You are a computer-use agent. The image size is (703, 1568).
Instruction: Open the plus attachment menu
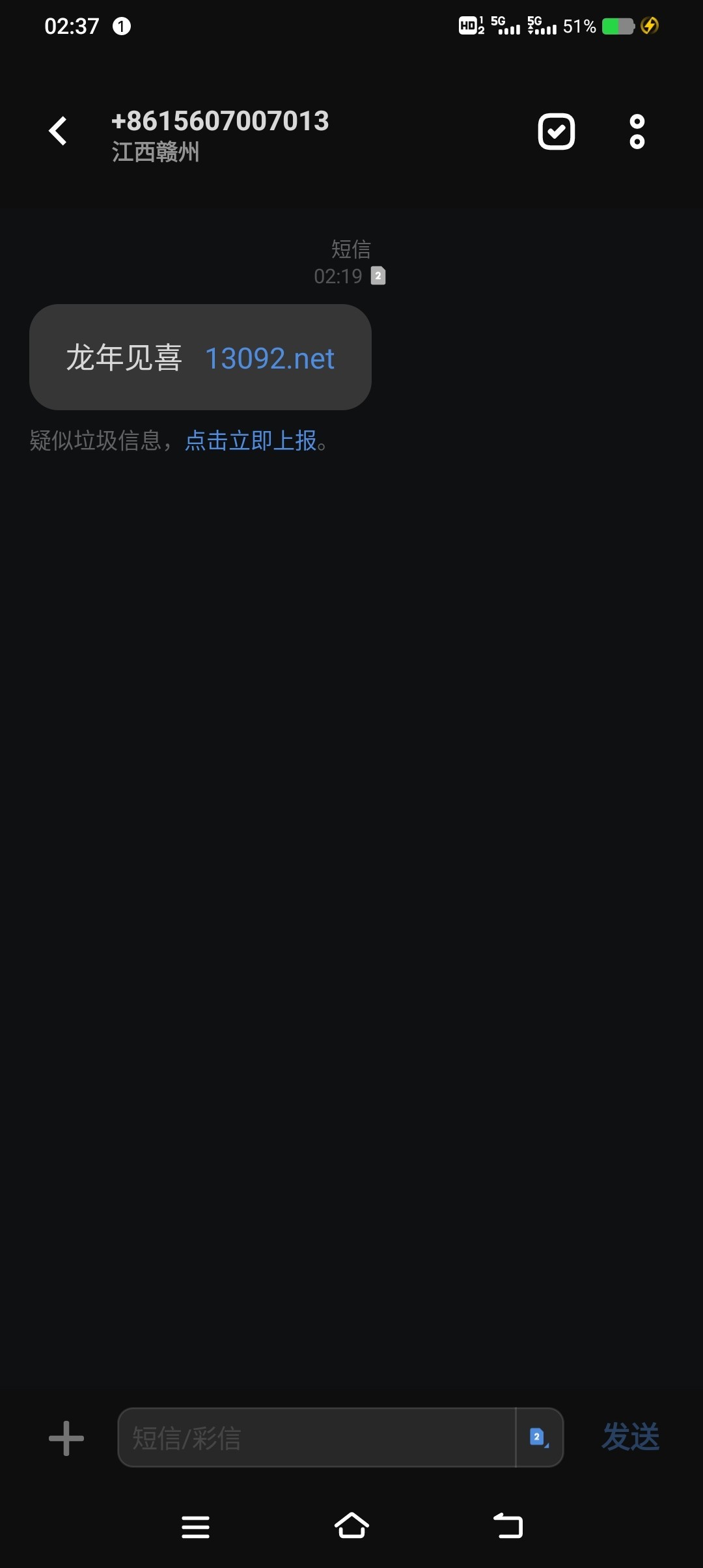66,1438
